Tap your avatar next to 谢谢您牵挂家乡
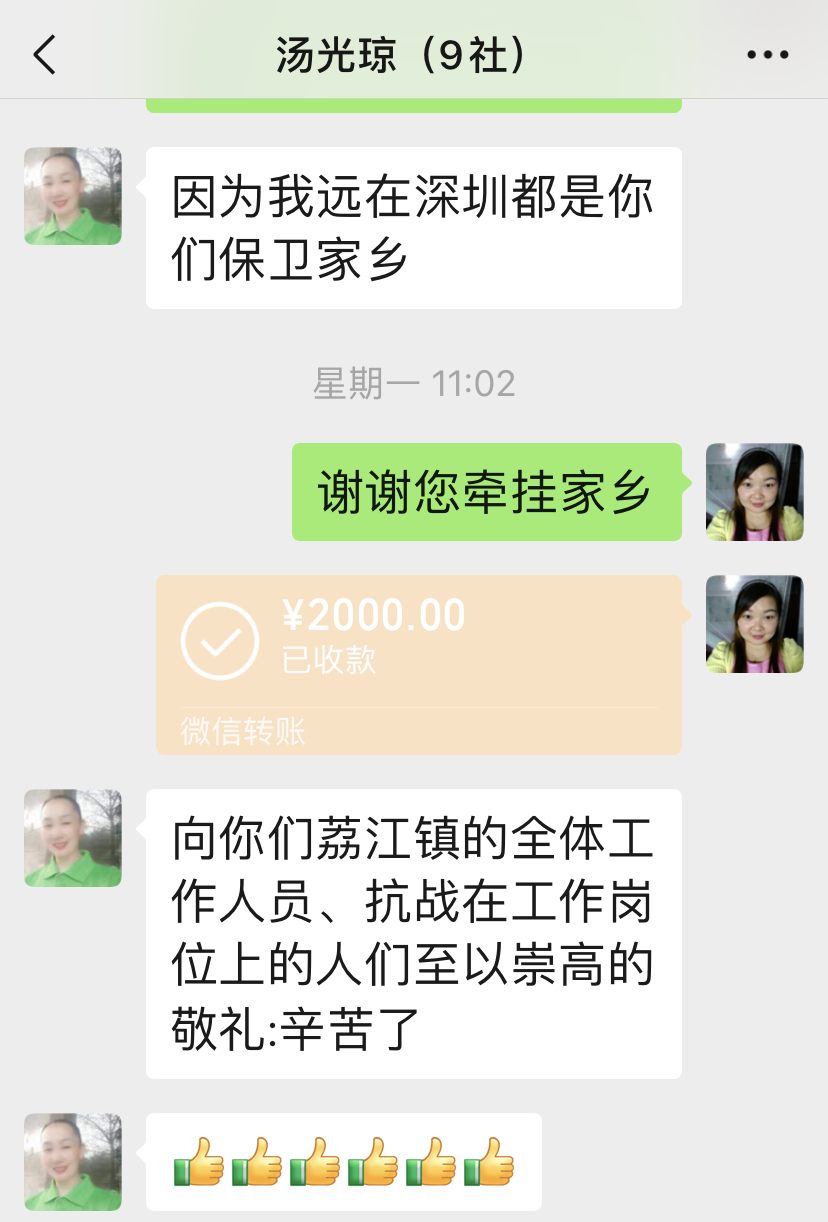Screen dimensions: 828x1222 (x=754, y=492)
